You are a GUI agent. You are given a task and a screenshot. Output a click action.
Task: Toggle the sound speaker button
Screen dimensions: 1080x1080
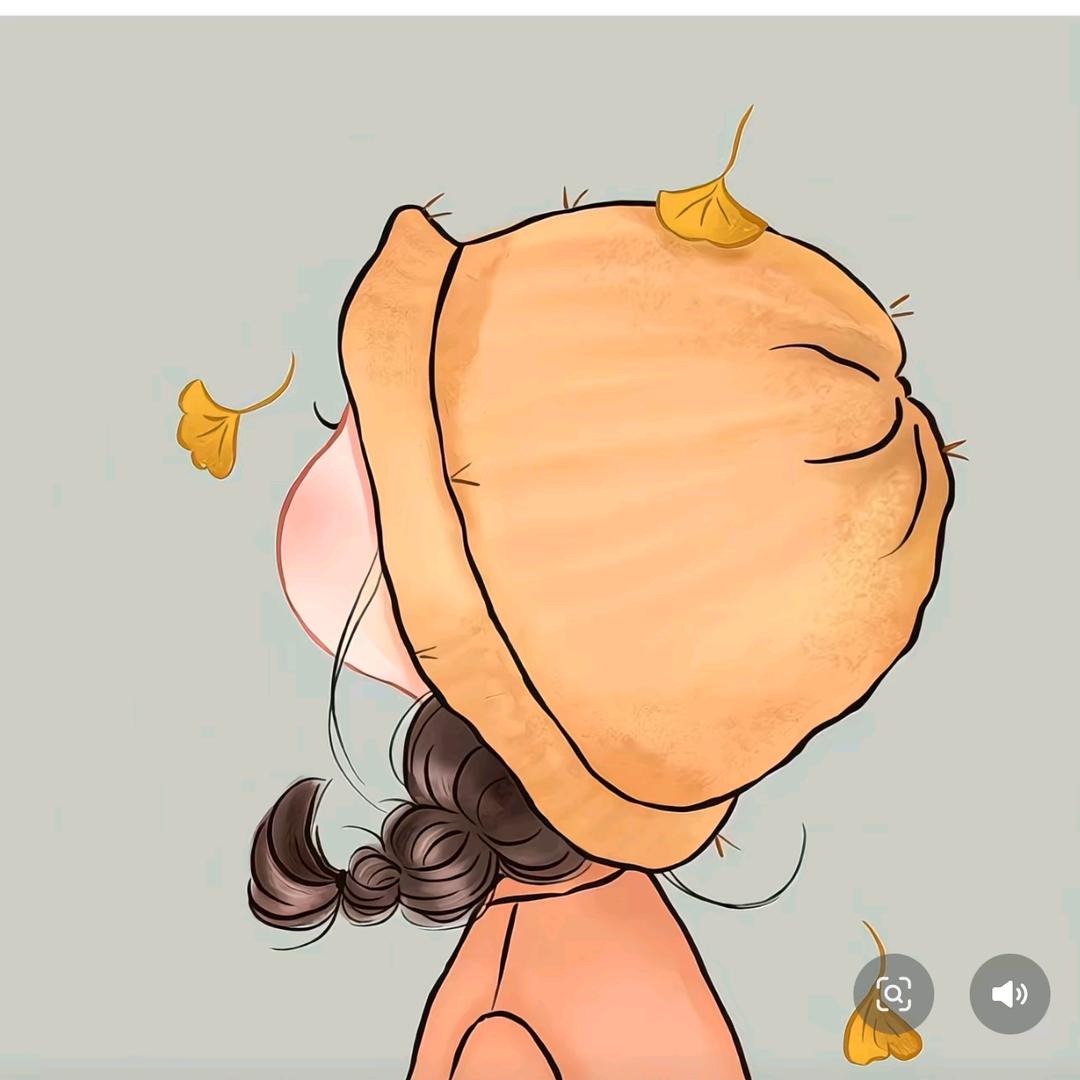1009,994
